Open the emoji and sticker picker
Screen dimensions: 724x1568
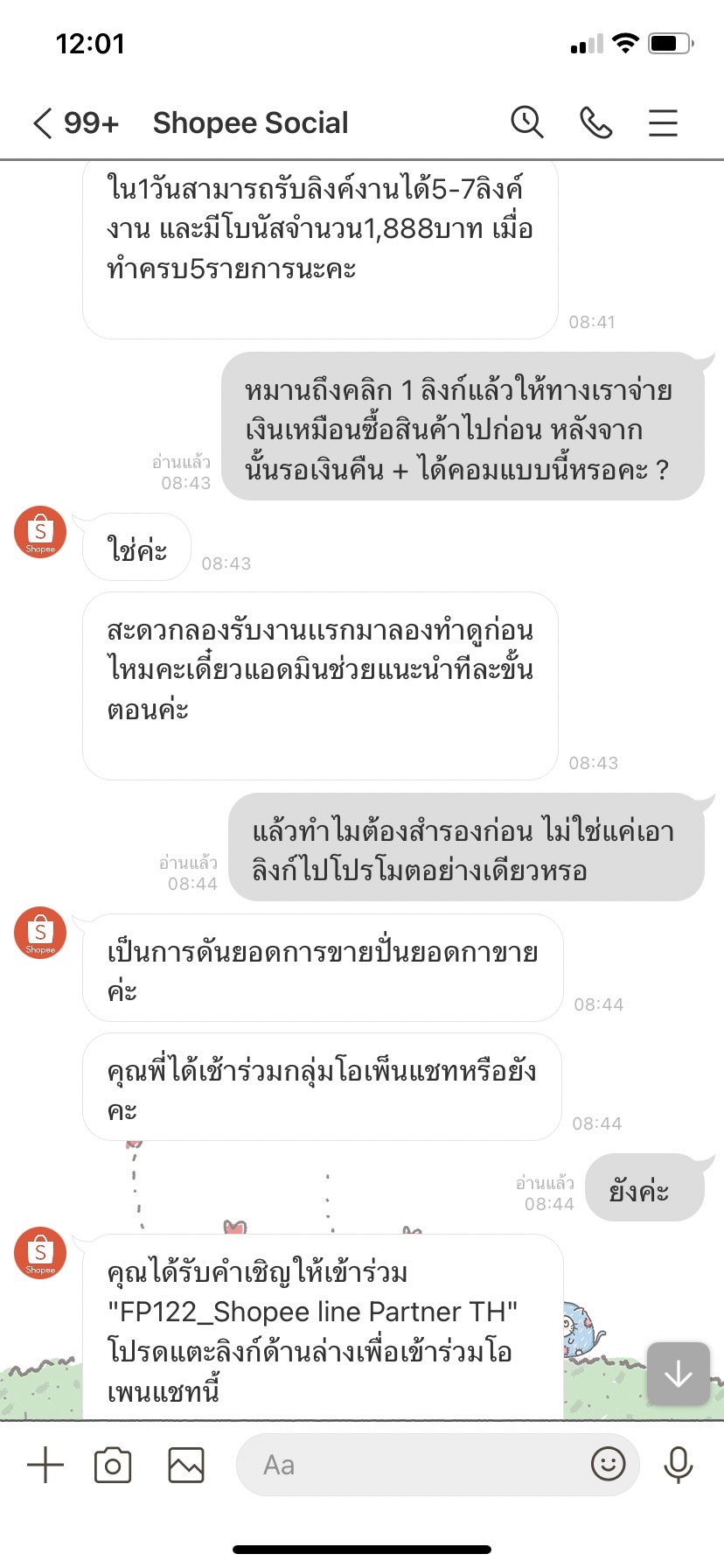coord(609,1463)
